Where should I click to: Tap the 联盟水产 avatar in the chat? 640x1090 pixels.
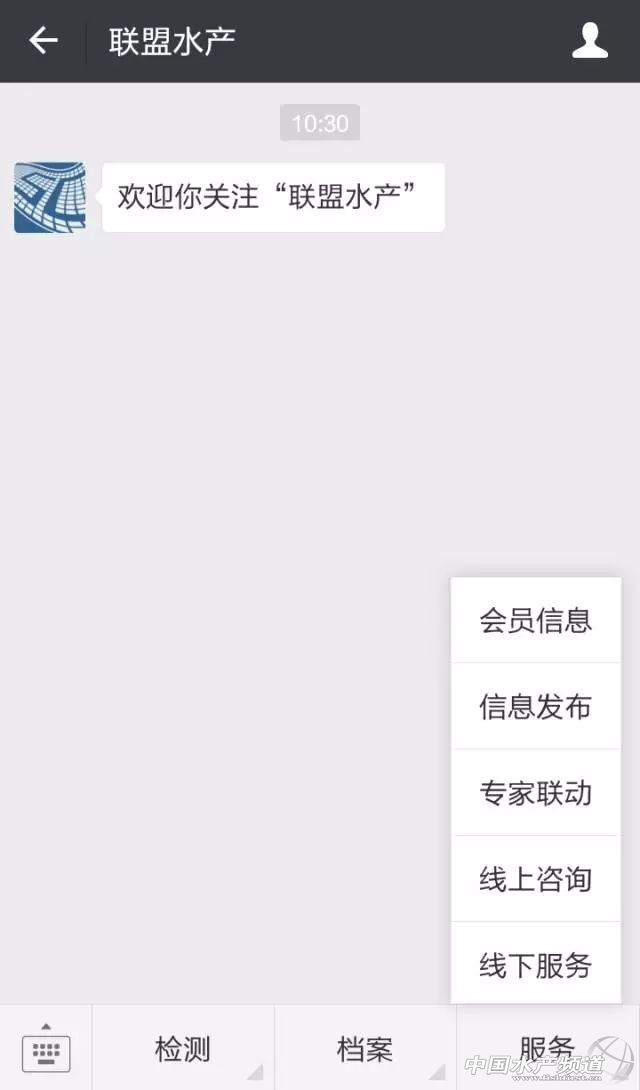(x=50, y=198)
